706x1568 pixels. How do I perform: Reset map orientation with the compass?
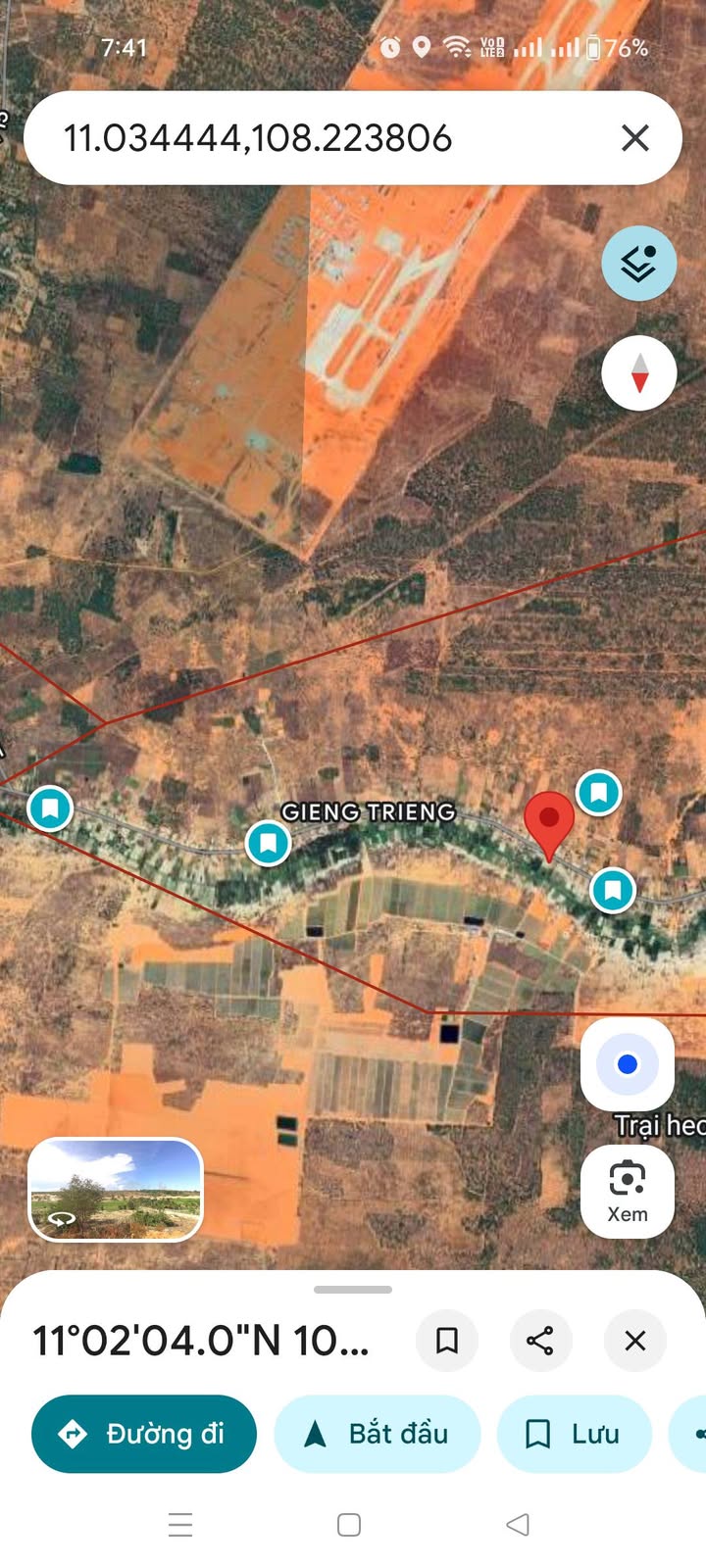click(639, 373)
